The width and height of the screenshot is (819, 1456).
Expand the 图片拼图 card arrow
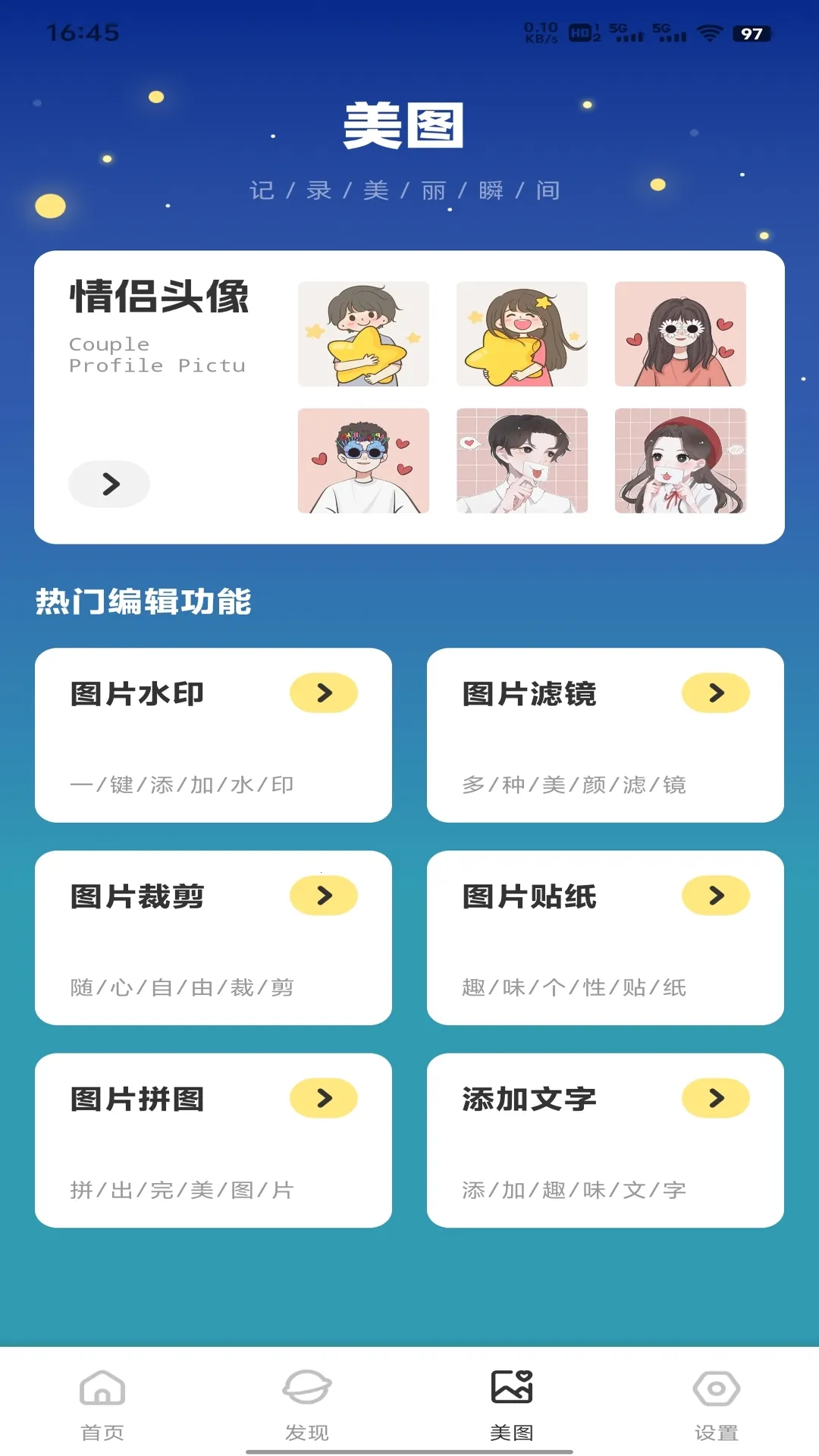pyautogui.click(x=325, y=1097)
